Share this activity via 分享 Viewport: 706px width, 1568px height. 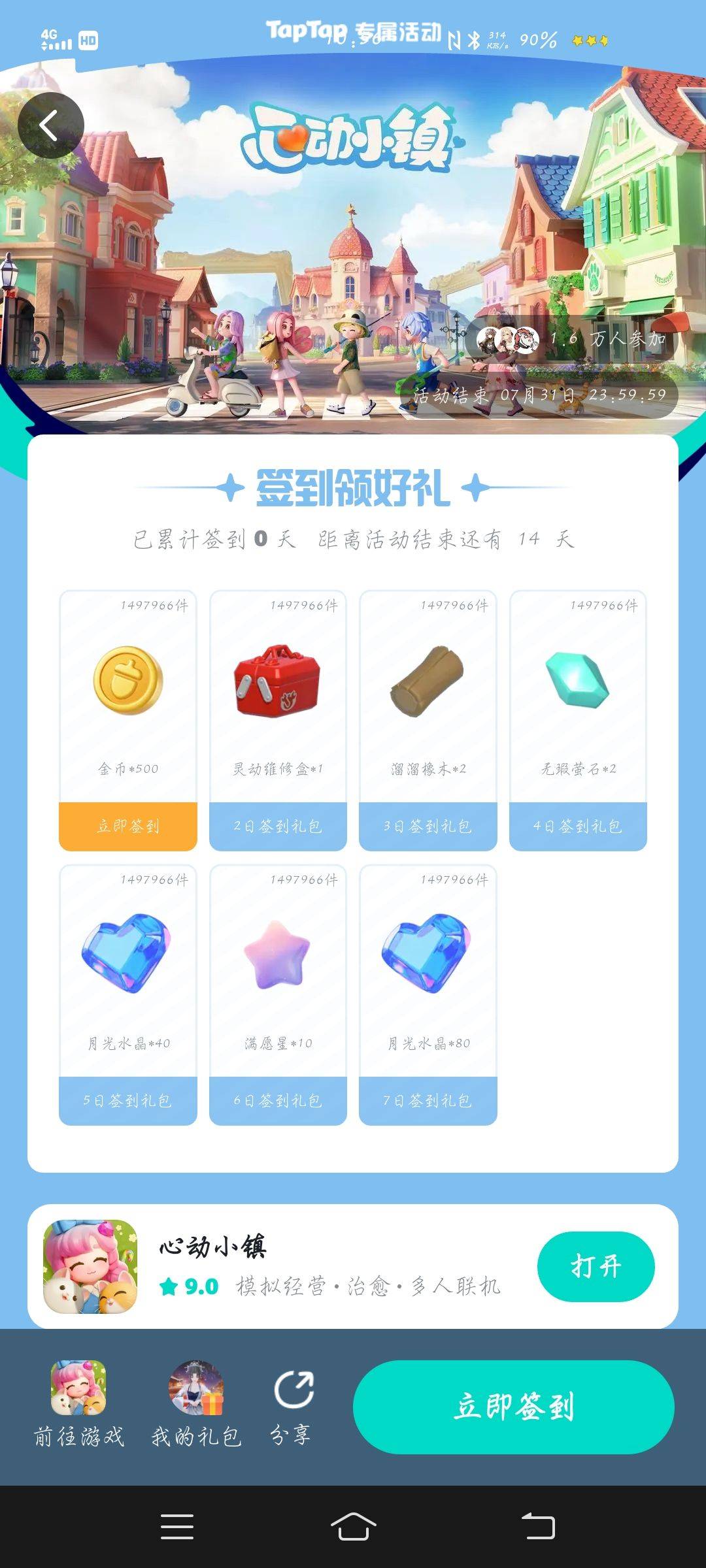(x=292, y=1405)
